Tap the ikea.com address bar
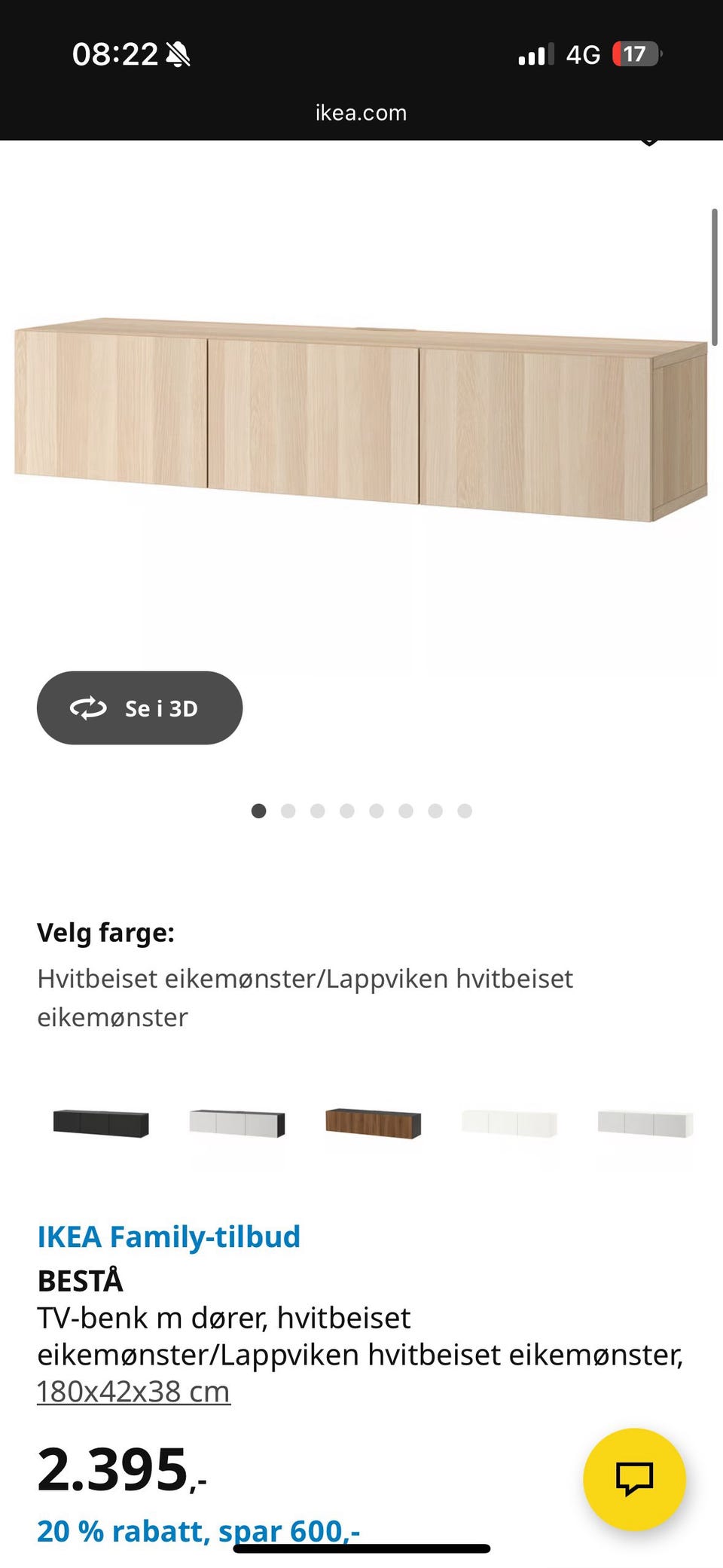The width and height of the screenshot is (723, 1568). (x=361, y=112)
